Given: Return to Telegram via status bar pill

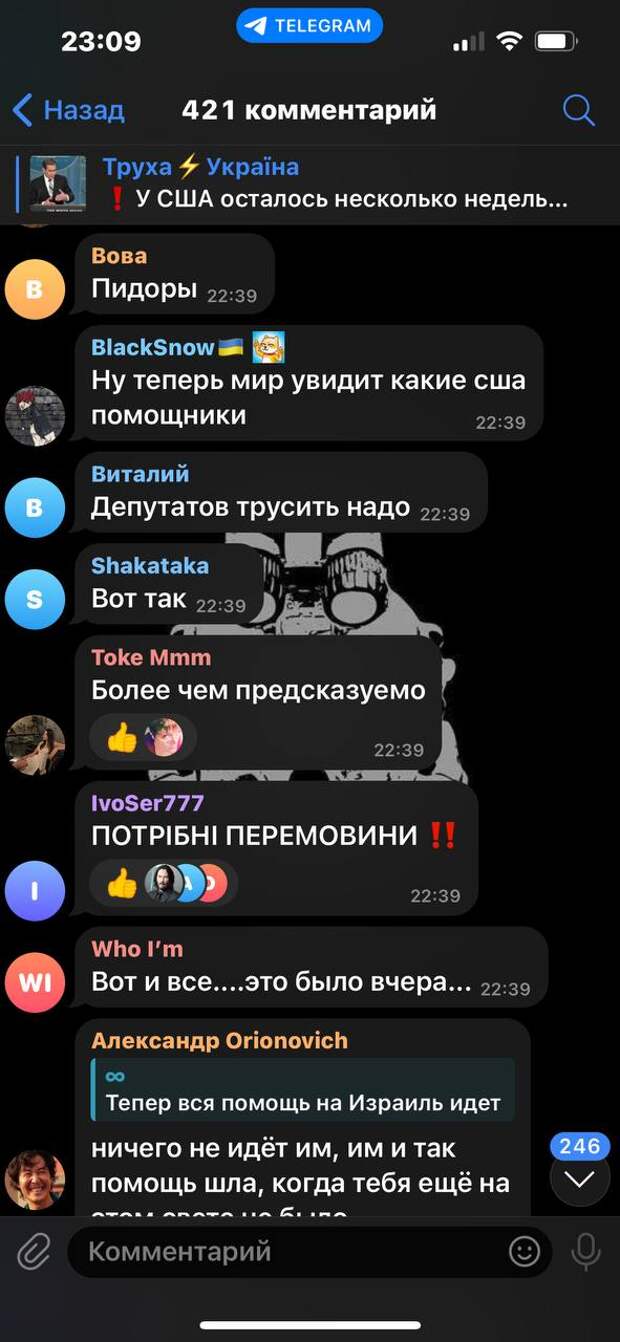Looking at the screenshot, I should 309,27.
